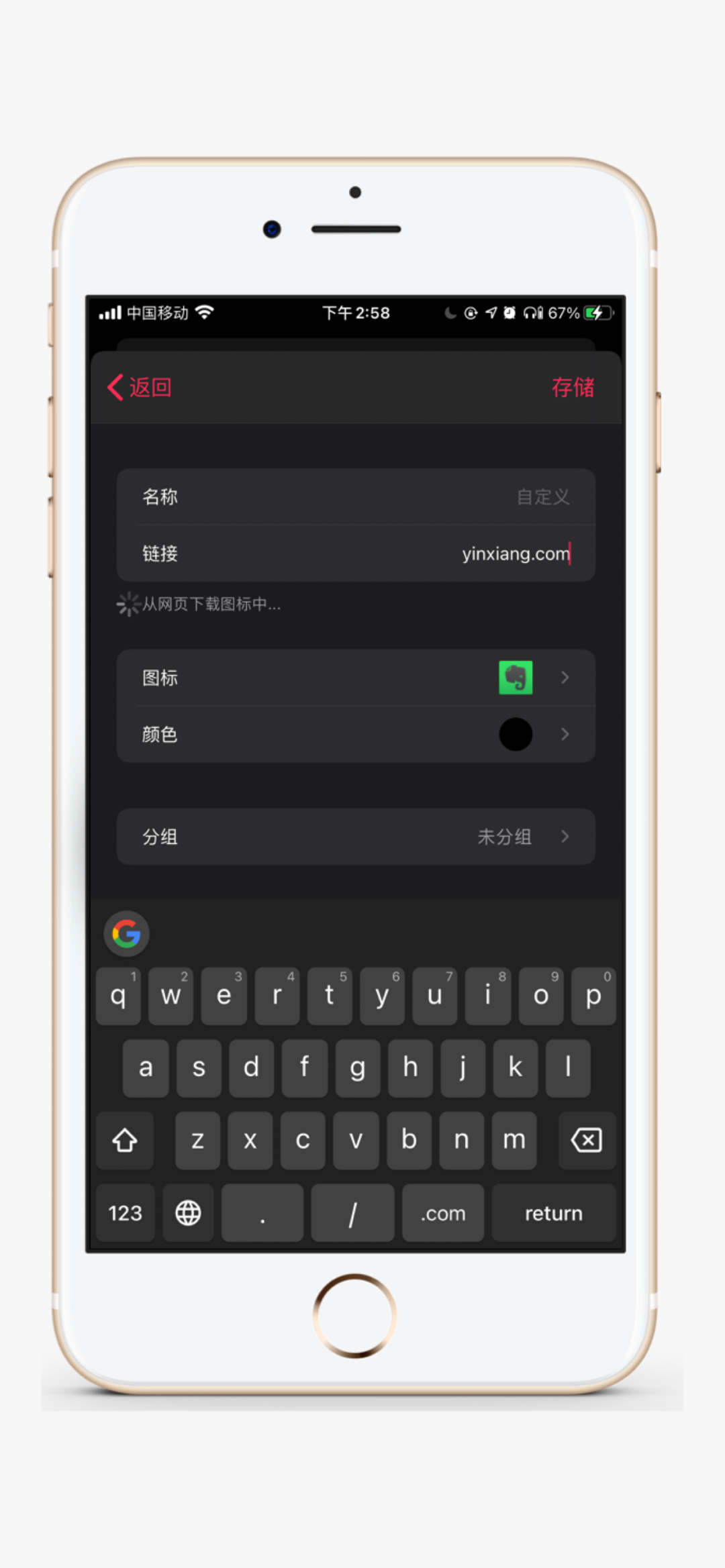
Task: Tap the slash key
Action: pyautogui.click(x=352, y=1213)
